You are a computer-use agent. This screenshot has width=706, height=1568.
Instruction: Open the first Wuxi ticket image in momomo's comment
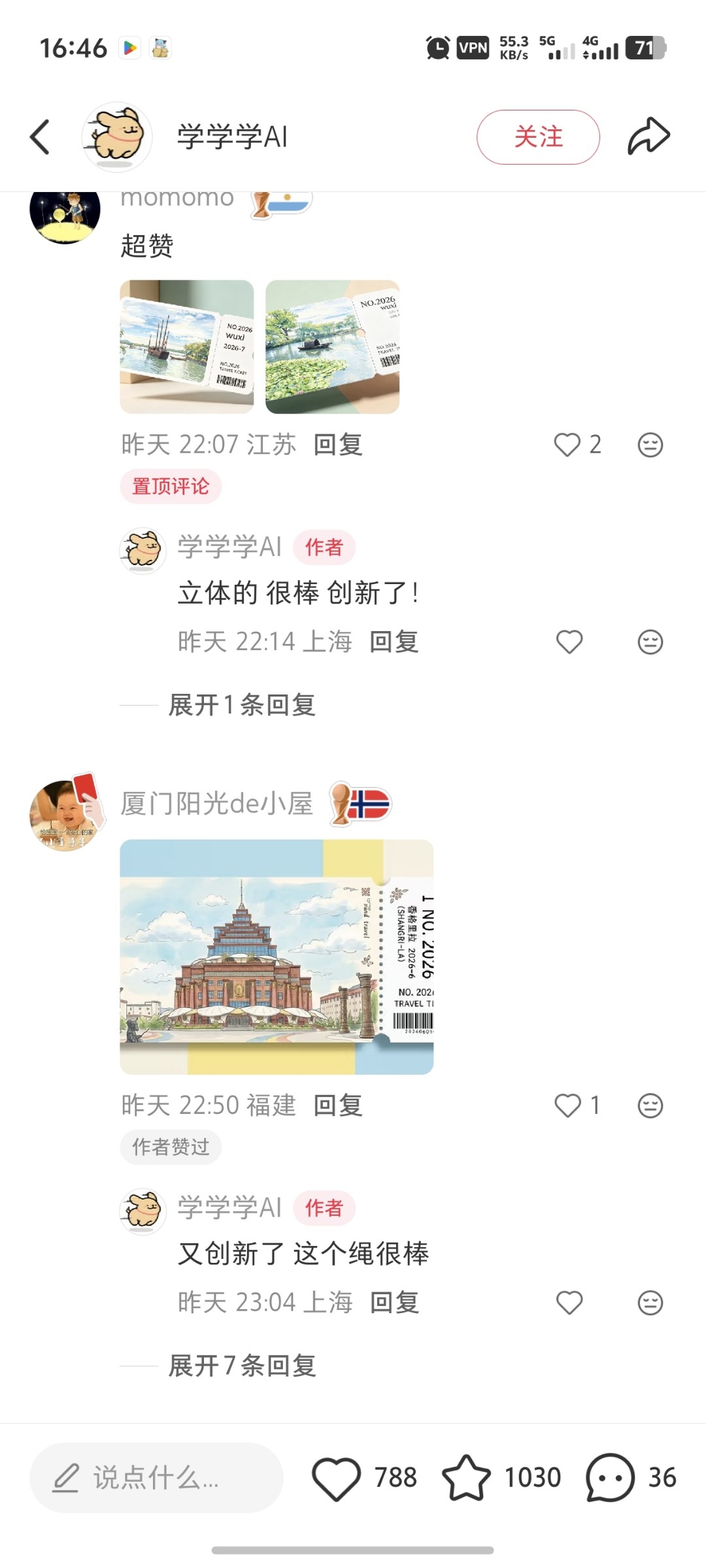tap(187, 347)
